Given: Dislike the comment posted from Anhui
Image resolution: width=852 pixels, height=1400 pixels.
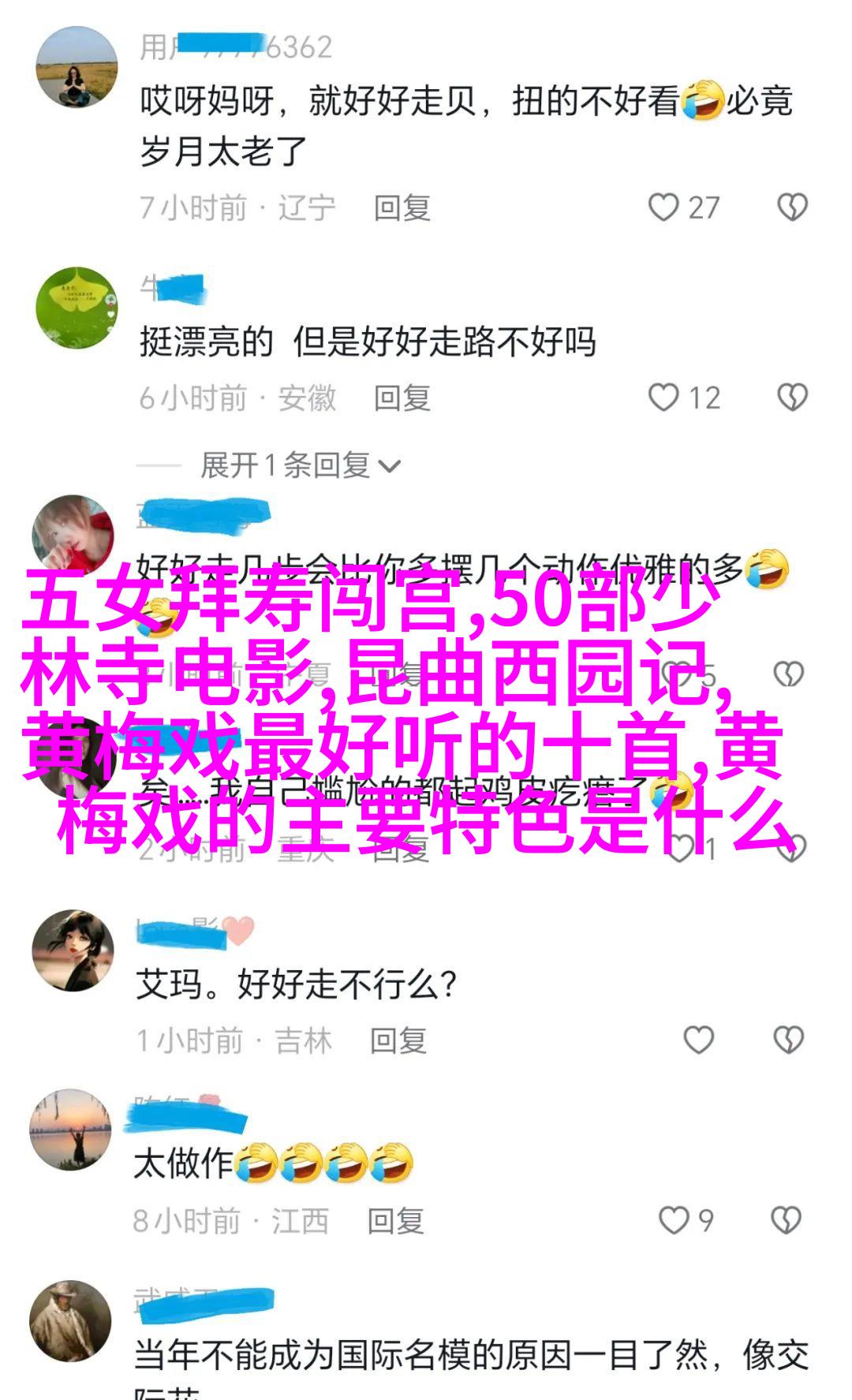Looking at the screenshot, I should (x=792, y=398).
